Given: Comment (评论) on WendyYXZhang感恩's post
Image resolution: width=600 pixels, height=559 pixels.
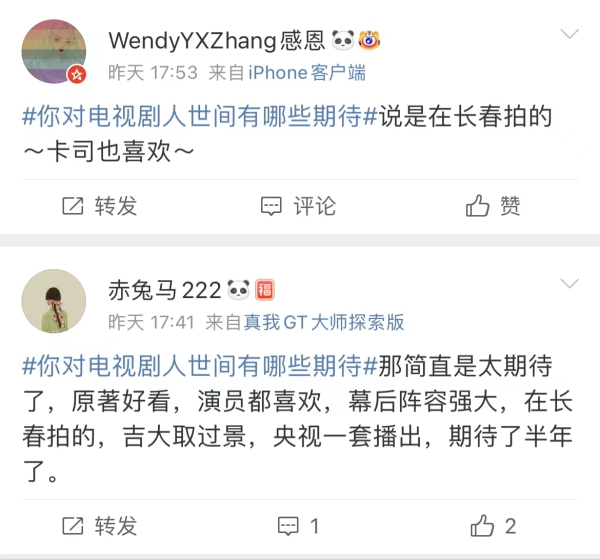Looking at the screenshot, I should point(299,206).
